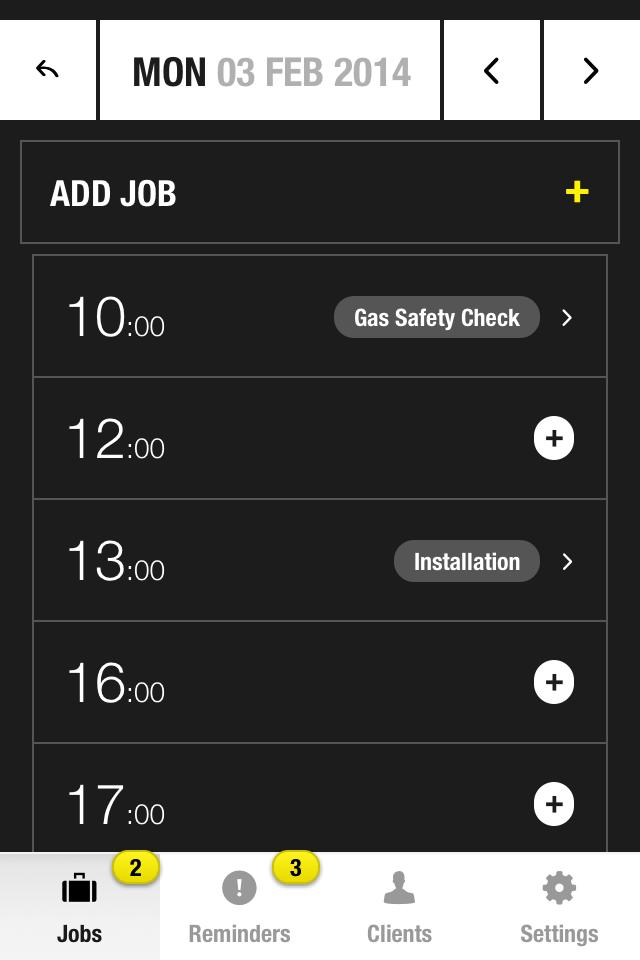
Task: Add a job at 16:00
Action: click(x=554, y=683)
